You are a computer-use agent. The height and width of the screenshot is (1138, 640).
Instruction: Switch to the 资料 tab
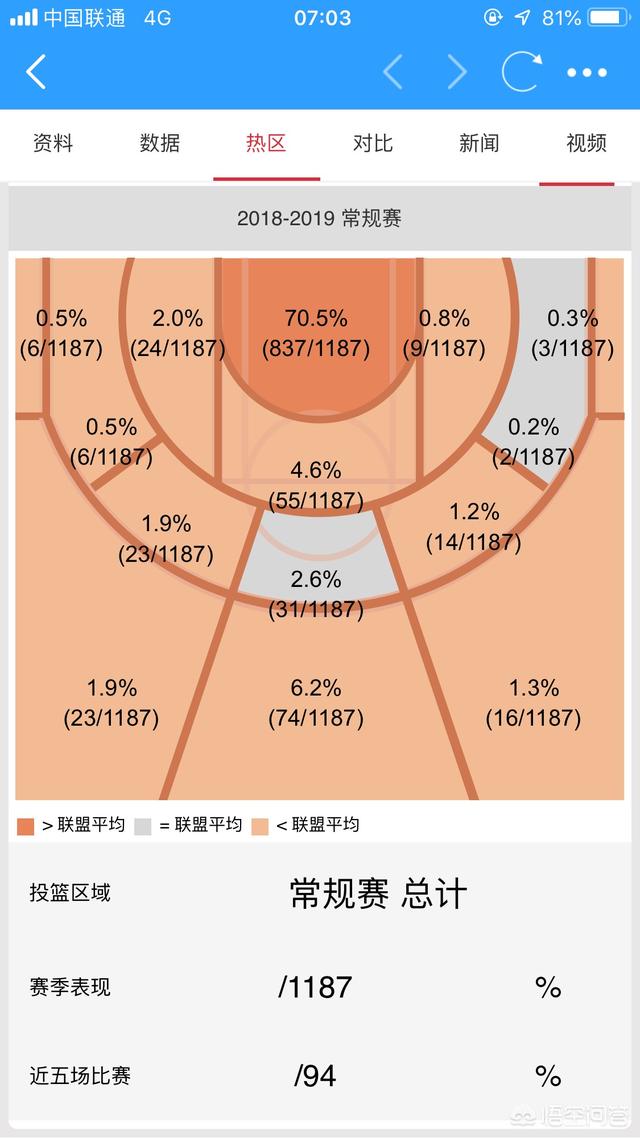53,143
